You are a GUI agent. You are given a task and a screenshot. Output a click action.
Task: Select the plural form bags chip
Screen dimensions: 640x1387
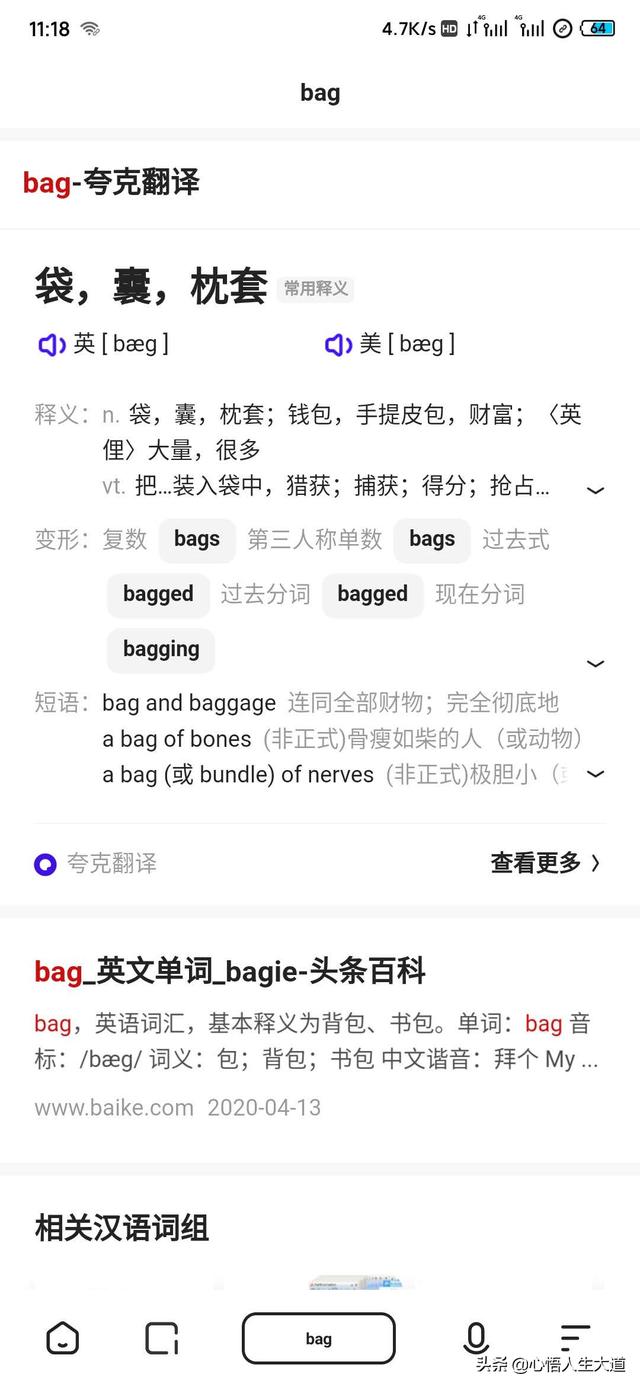[x=197, y=540]
